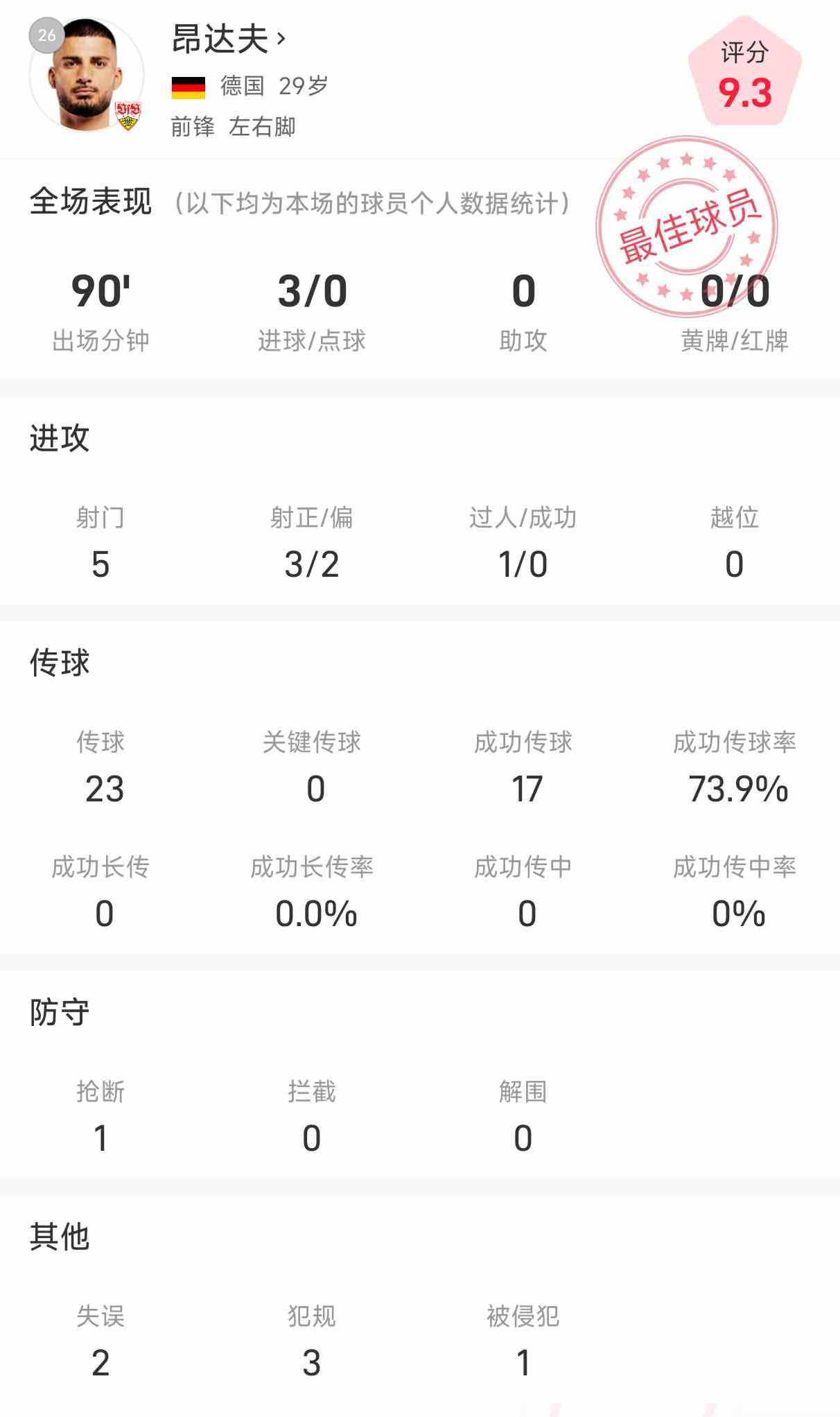Open 昂达夫 player profile link
The width and height of the screenshot is (840, 1417).
(x=228, y=39)
